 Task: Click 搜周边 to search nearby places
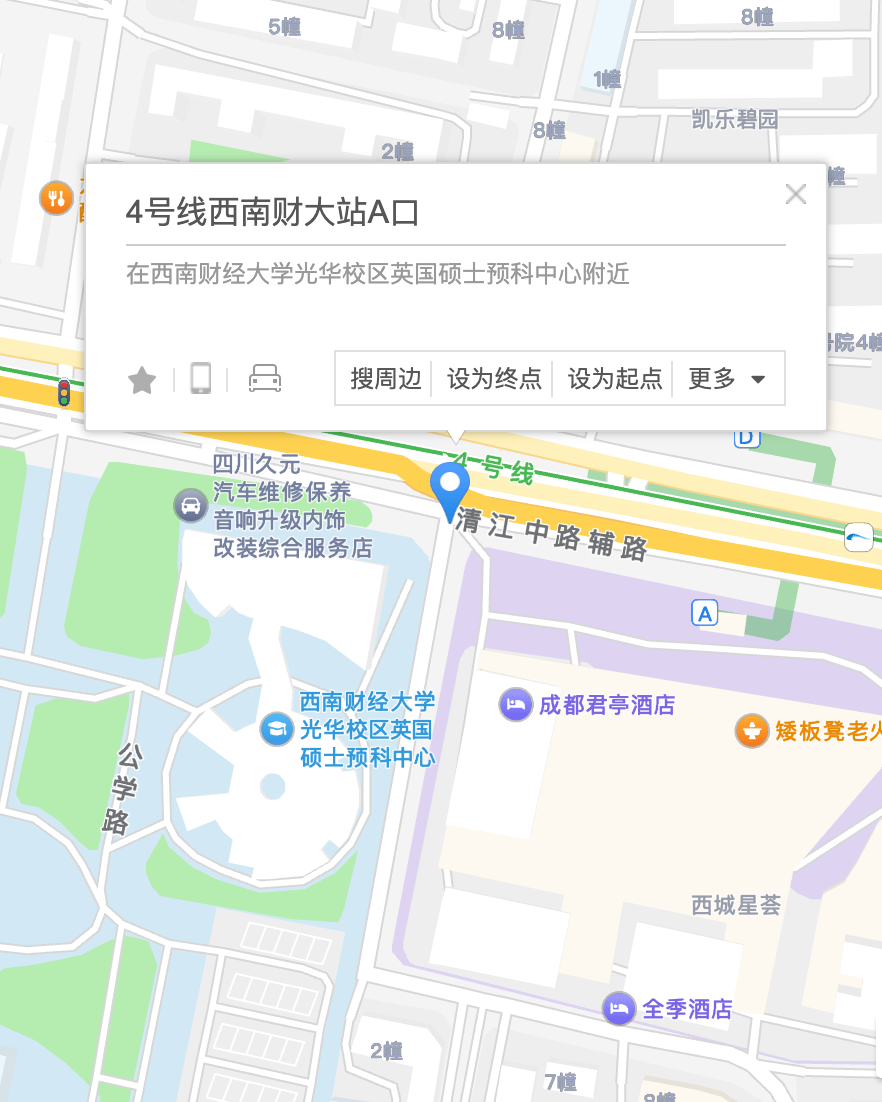(384, 379)
